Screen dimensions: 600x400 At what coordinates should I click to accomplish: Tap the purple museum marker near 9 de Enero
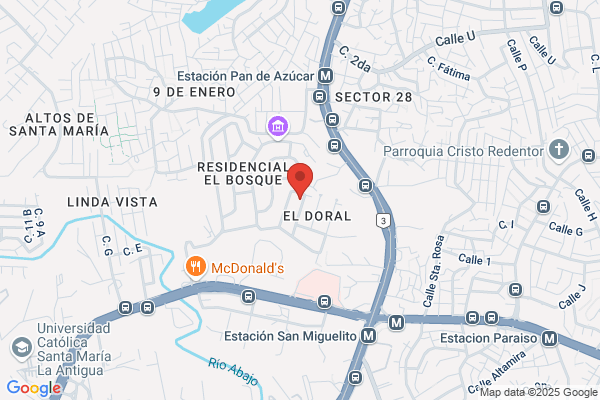[277, 126]
